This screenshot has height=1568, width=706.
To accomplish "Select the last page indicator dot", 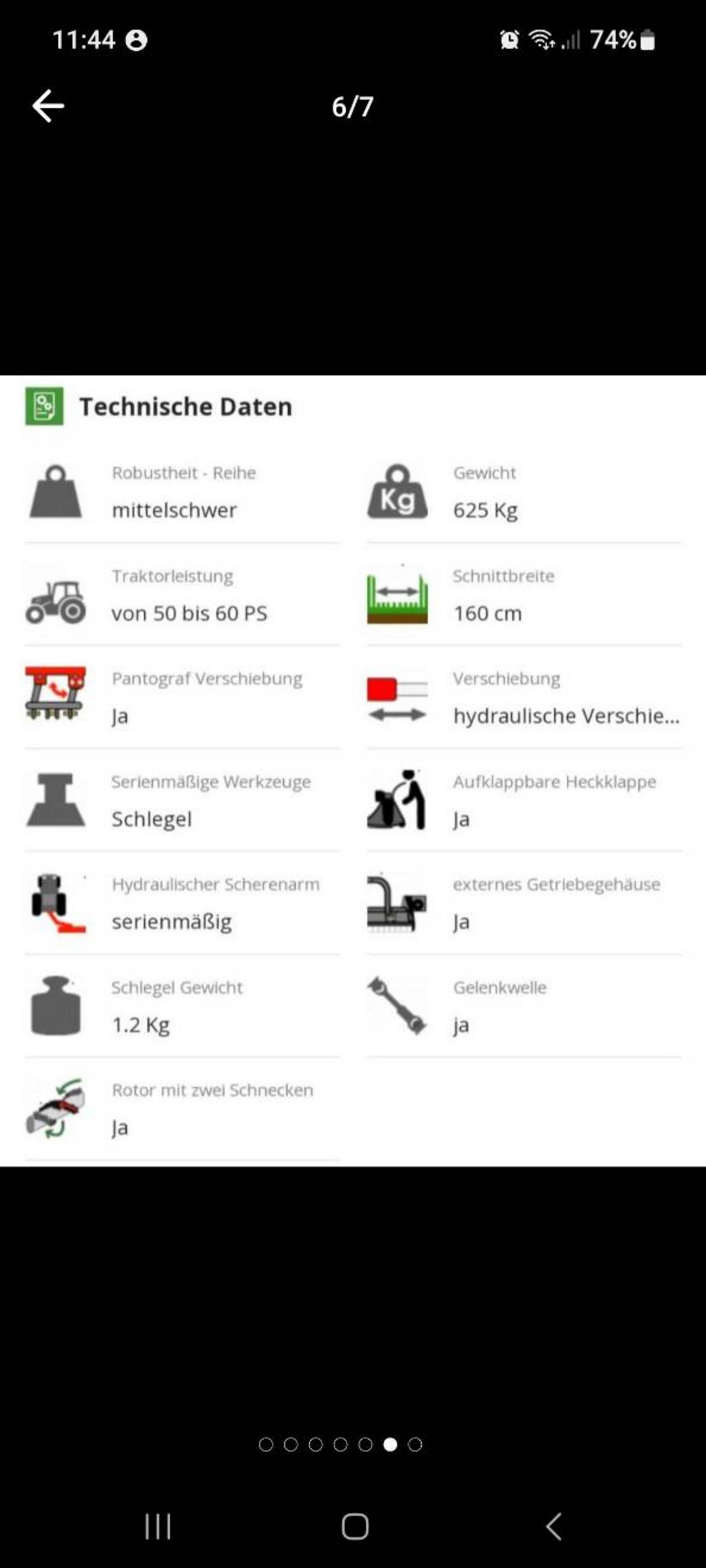I will (415, 1444).
